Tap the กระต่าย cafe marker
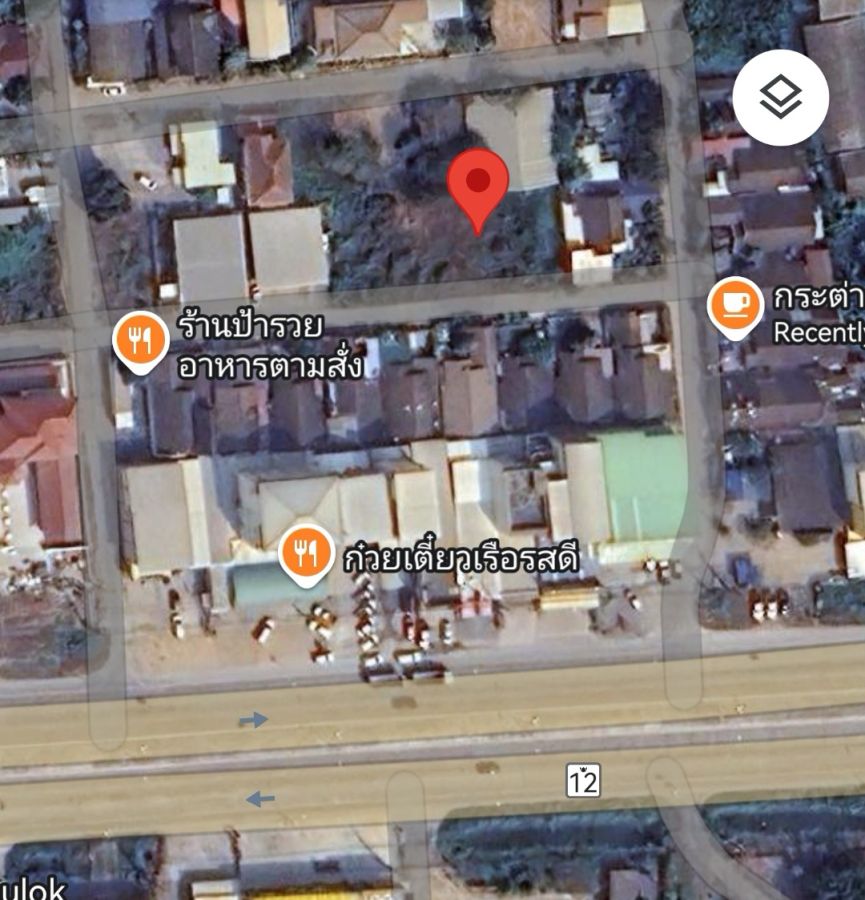The height and width of the screenshot is (900, 865). tap(736, 304)
